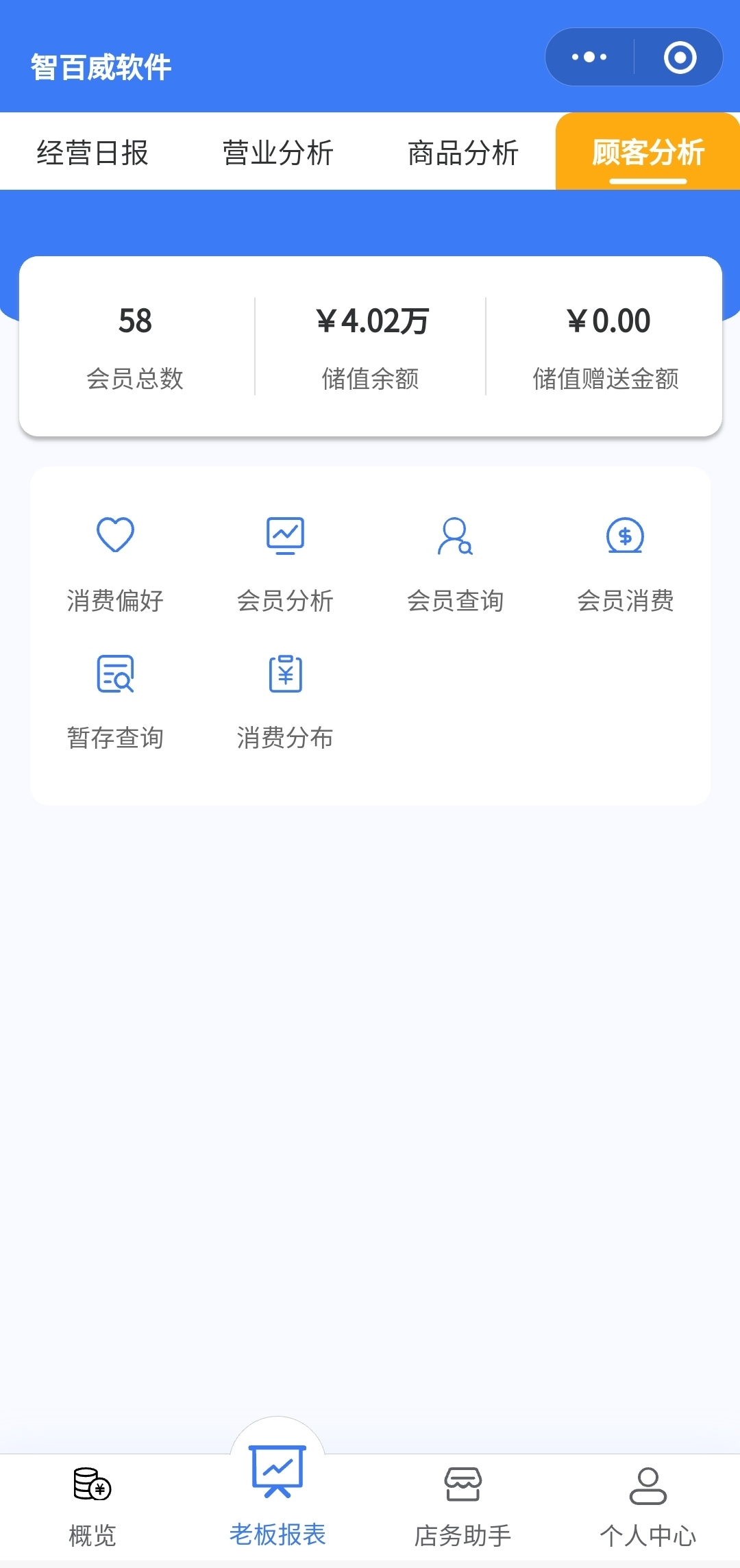Close the mini program via target icon

click(x=680, y=57)
